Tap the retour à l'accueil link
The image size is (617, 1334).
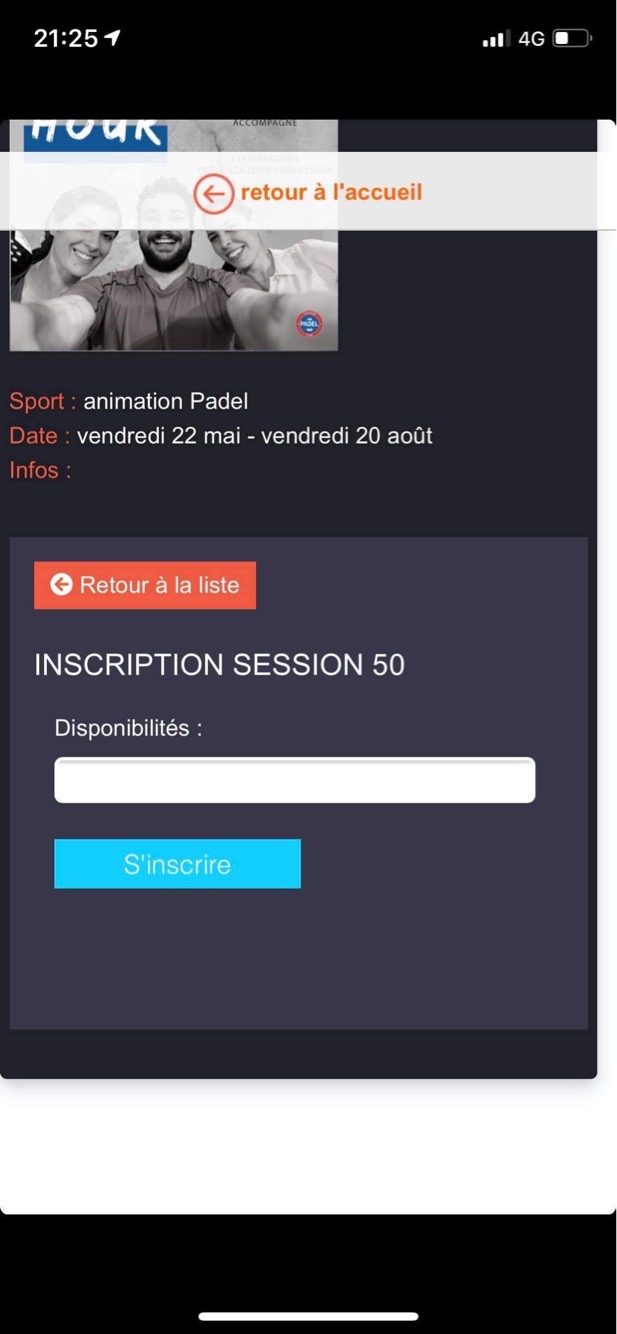(x=309, y=192)
